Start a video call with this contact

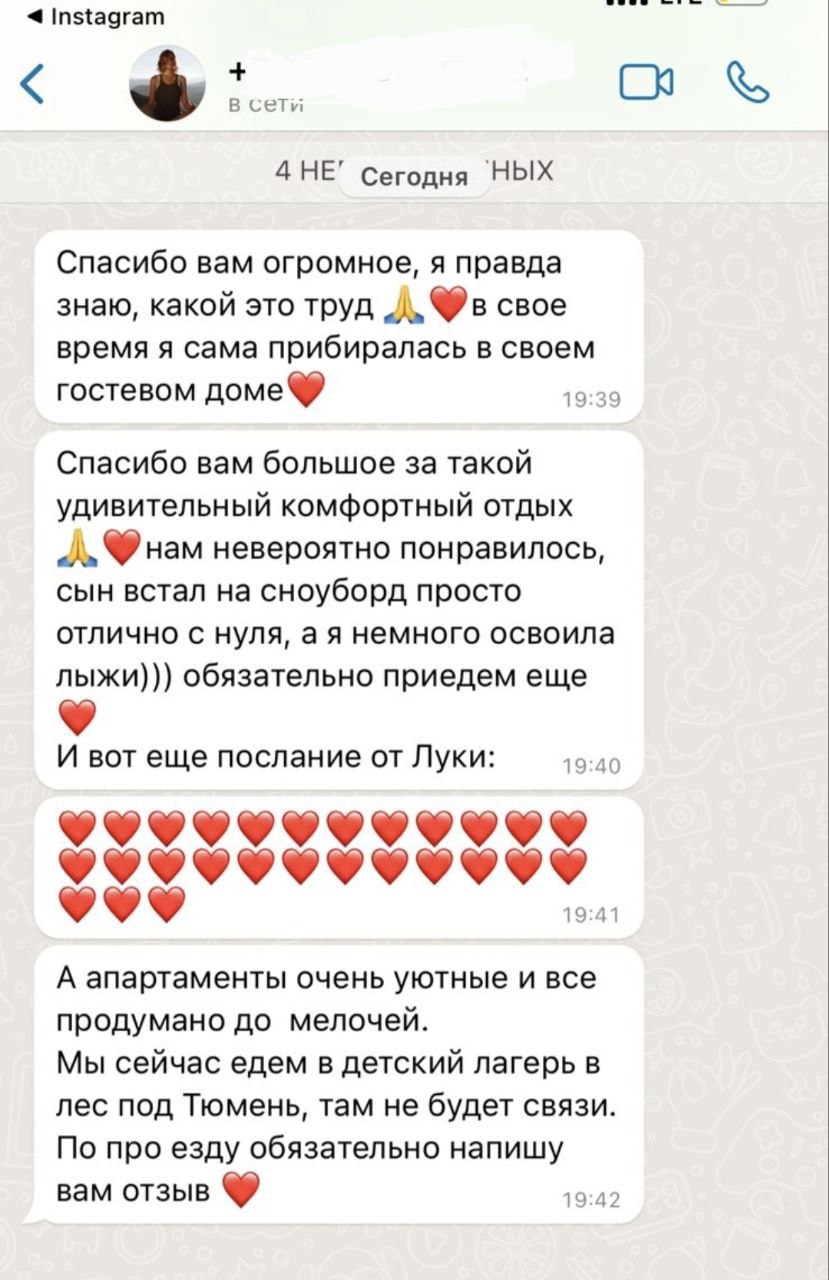point(646,83)
